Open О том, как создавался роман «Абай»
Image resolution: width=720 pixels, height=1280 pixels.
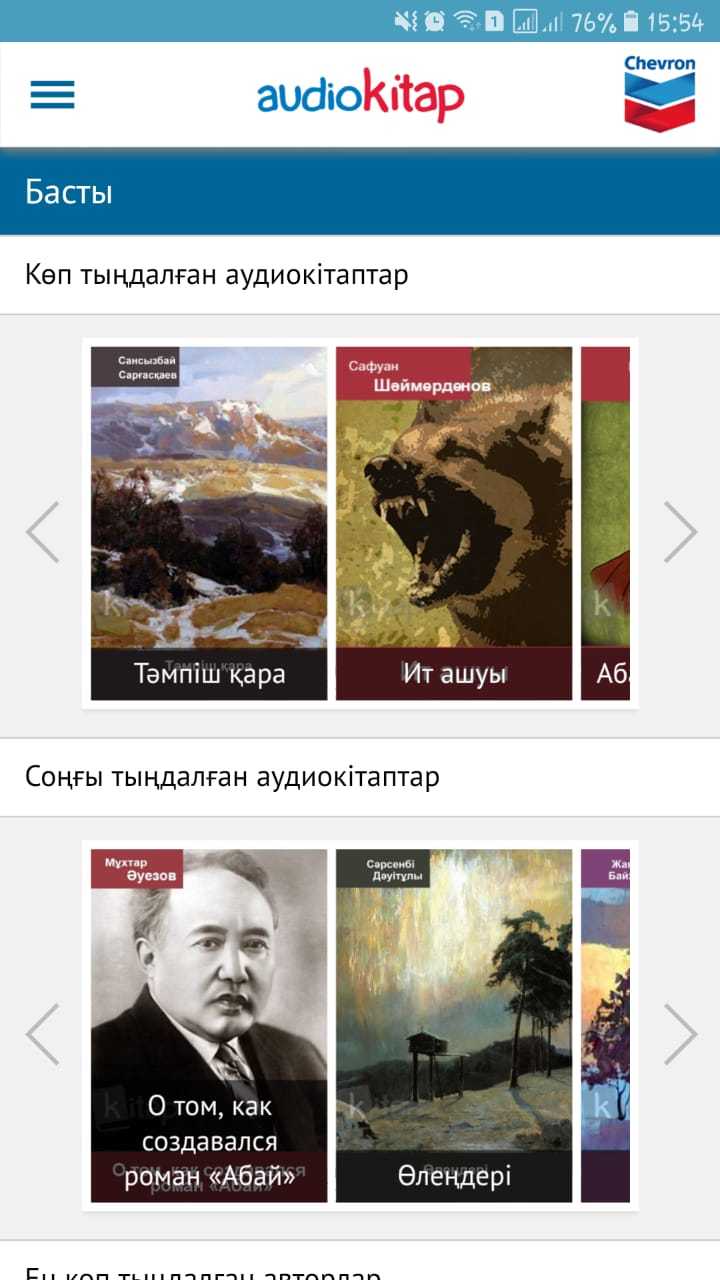[209, 1025]
